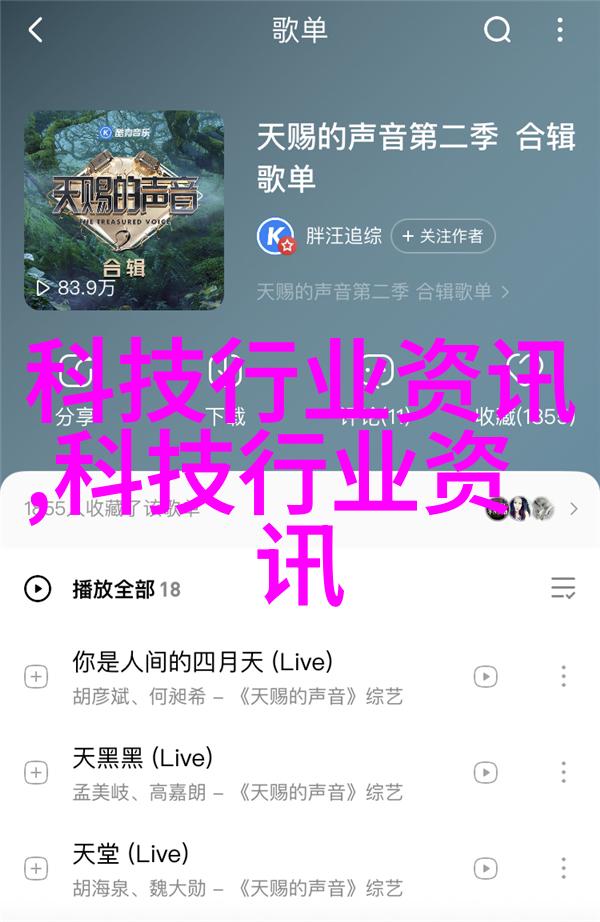Image resolution: width=600 pixels, height=922 pixels.
Task: Add 天黑黑 (Live) to the queue
Action: [37, 773]
